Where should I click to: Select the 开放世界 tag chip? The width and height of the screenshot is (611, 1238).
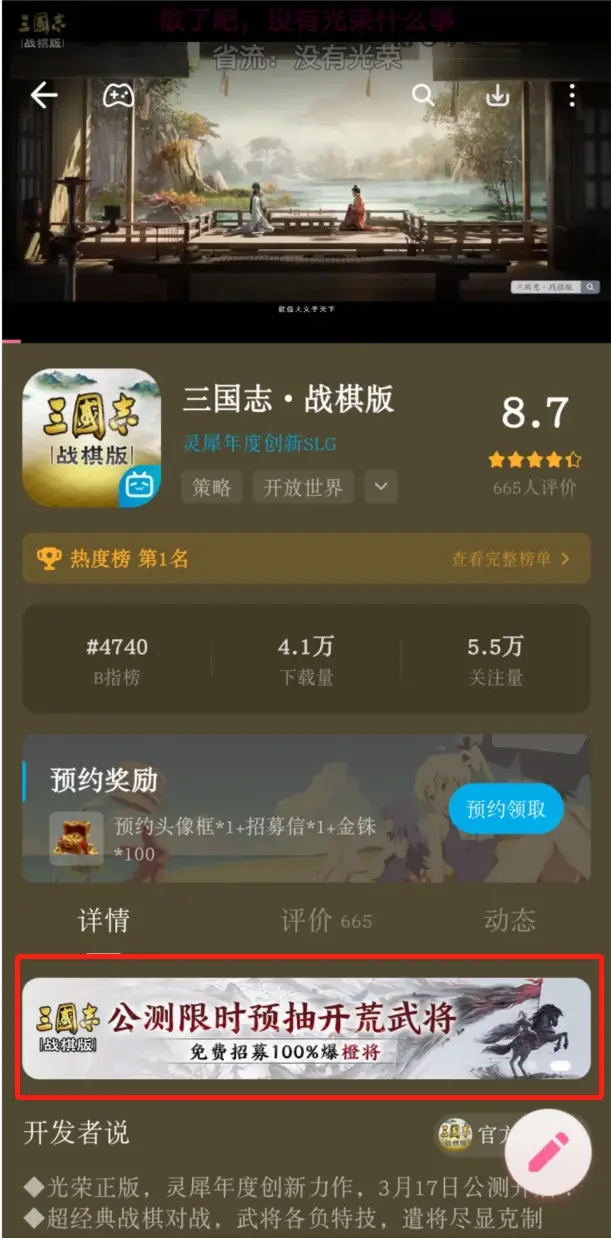click(302, 487)
